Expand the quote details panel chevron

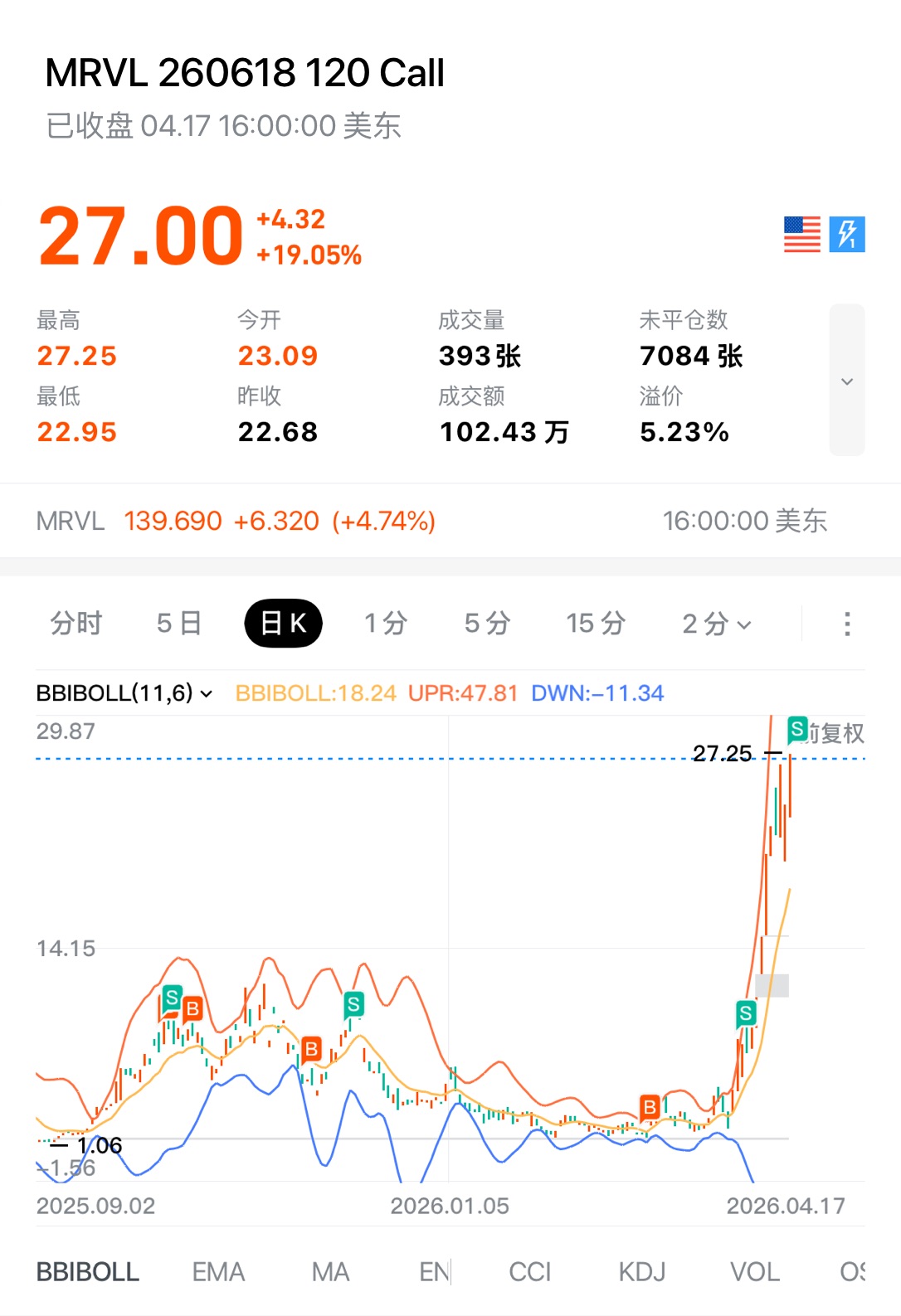(x=846, y=381)
